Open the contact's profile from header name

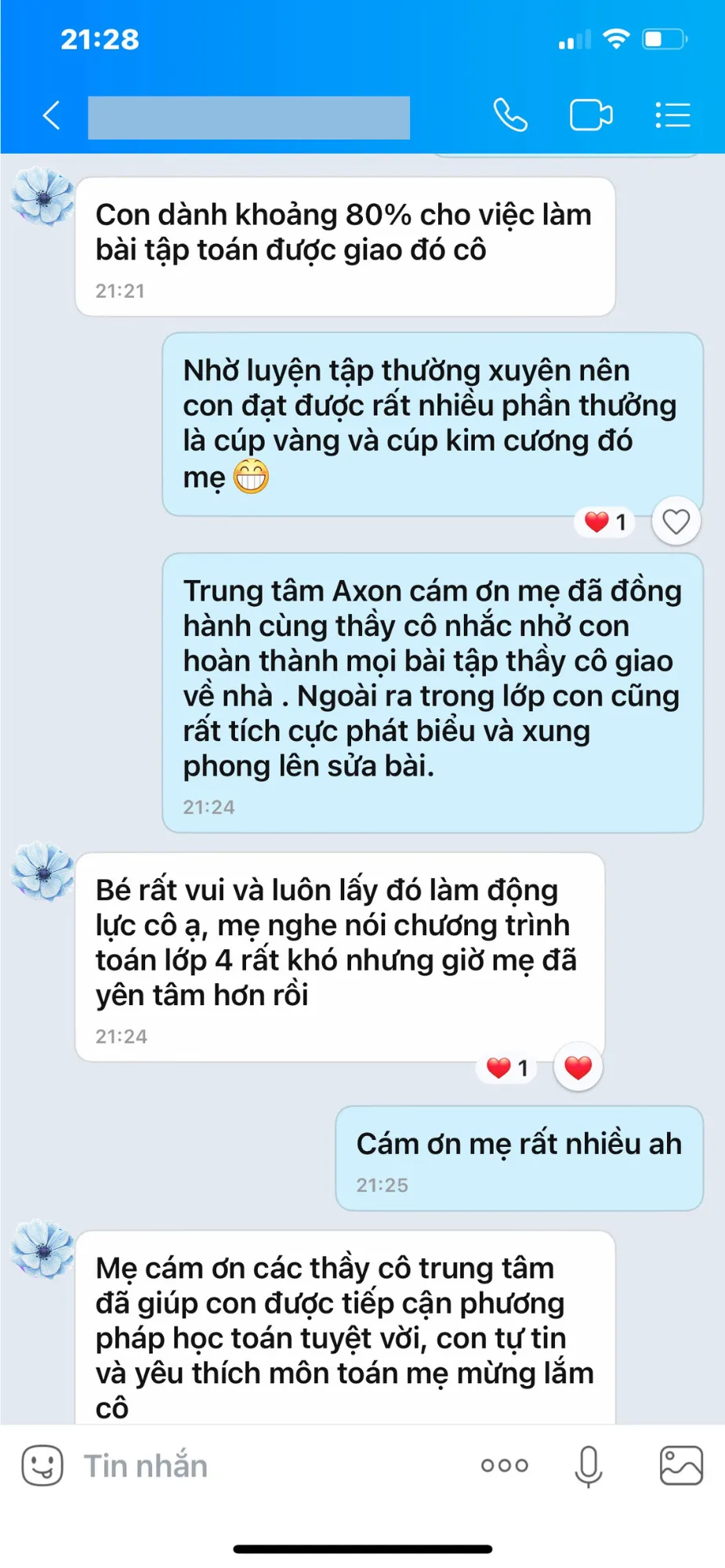click(248, 118)
